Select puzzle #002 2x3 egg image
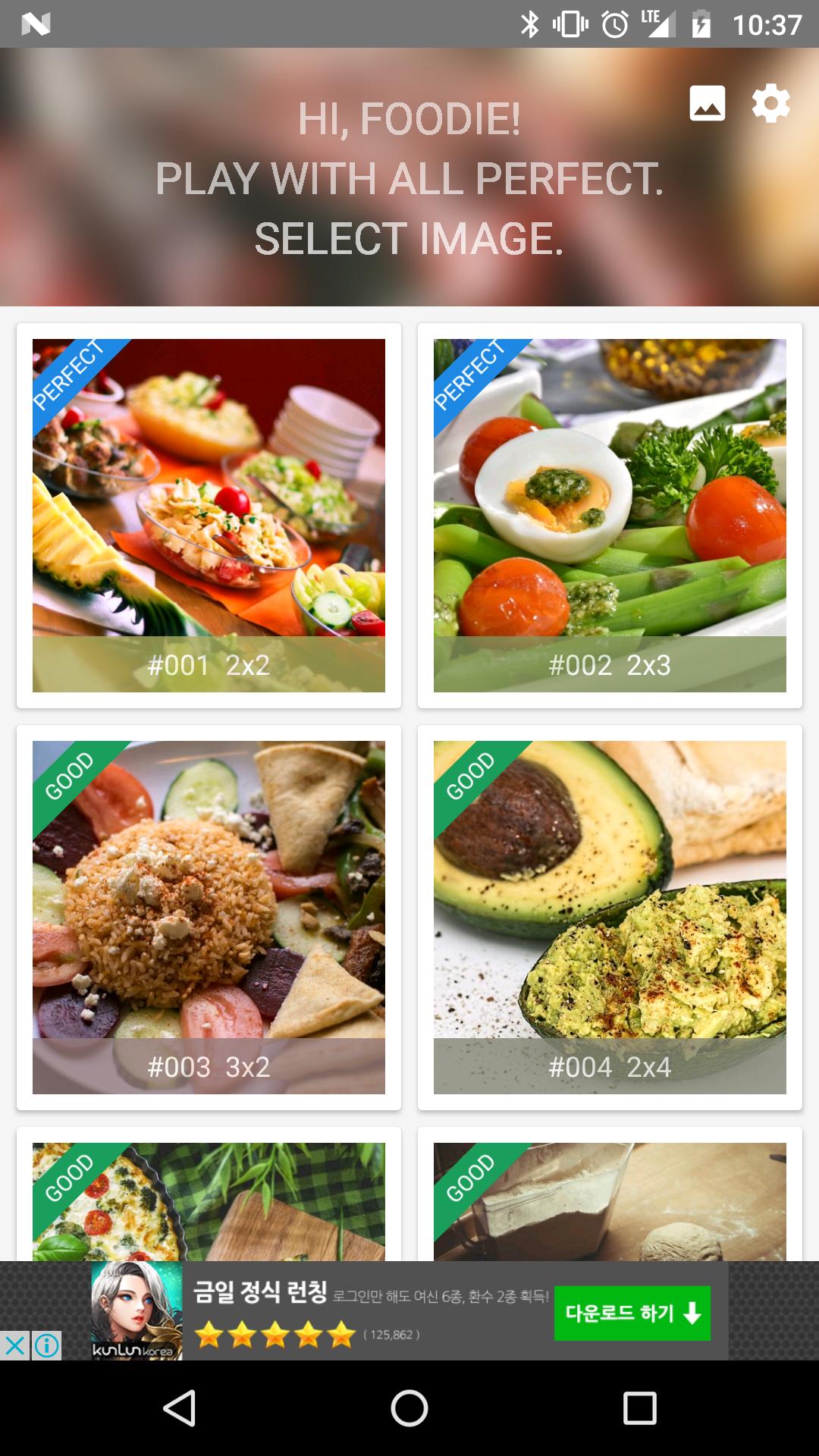Image resolution: width=819 pixels, height=1456 pixels. tap(610, 516)
